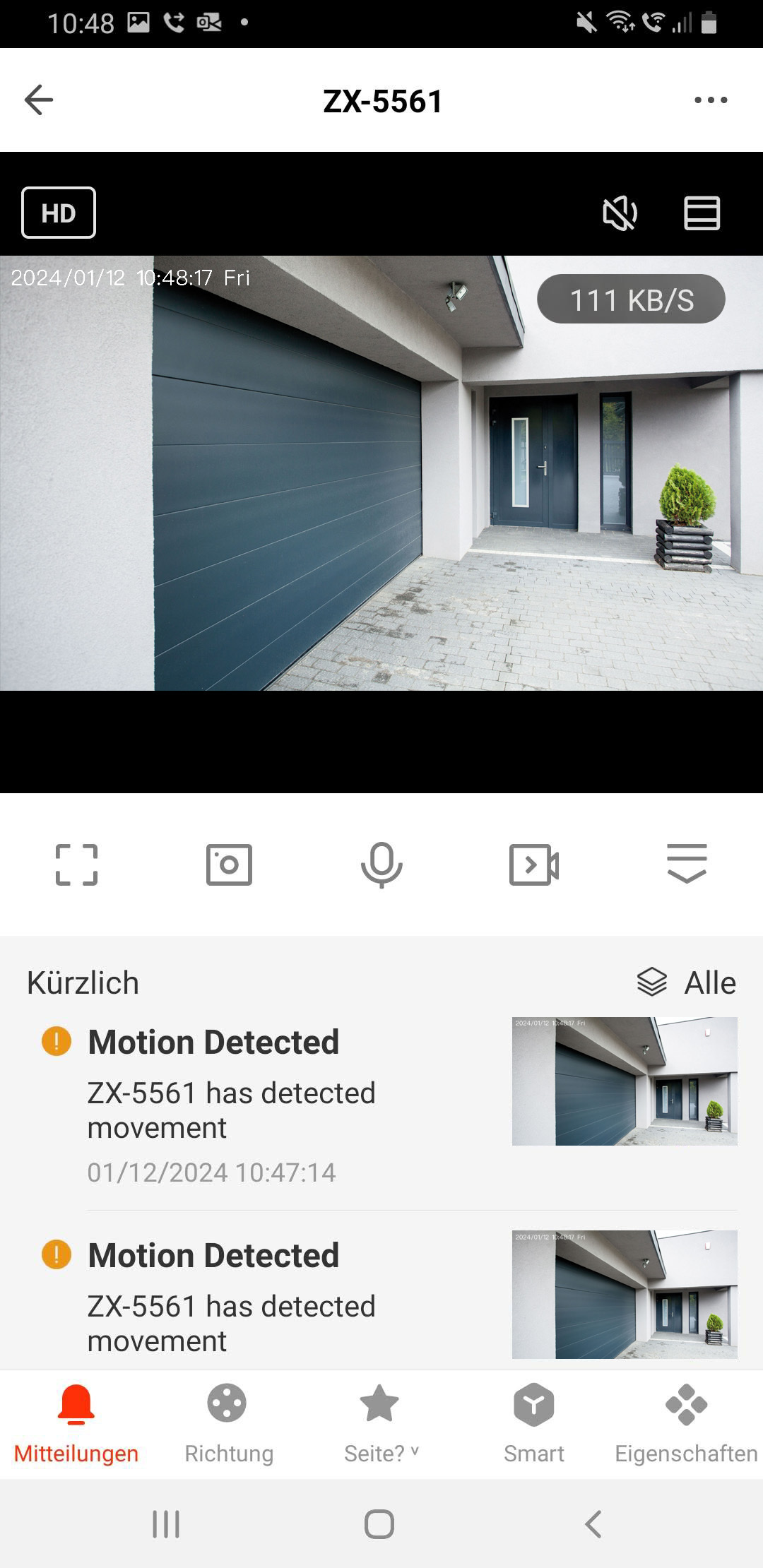This screenshot has height=1568, width=763.
Task: Switch to the Mitteilungen tab
Action: click(76, 1423)
